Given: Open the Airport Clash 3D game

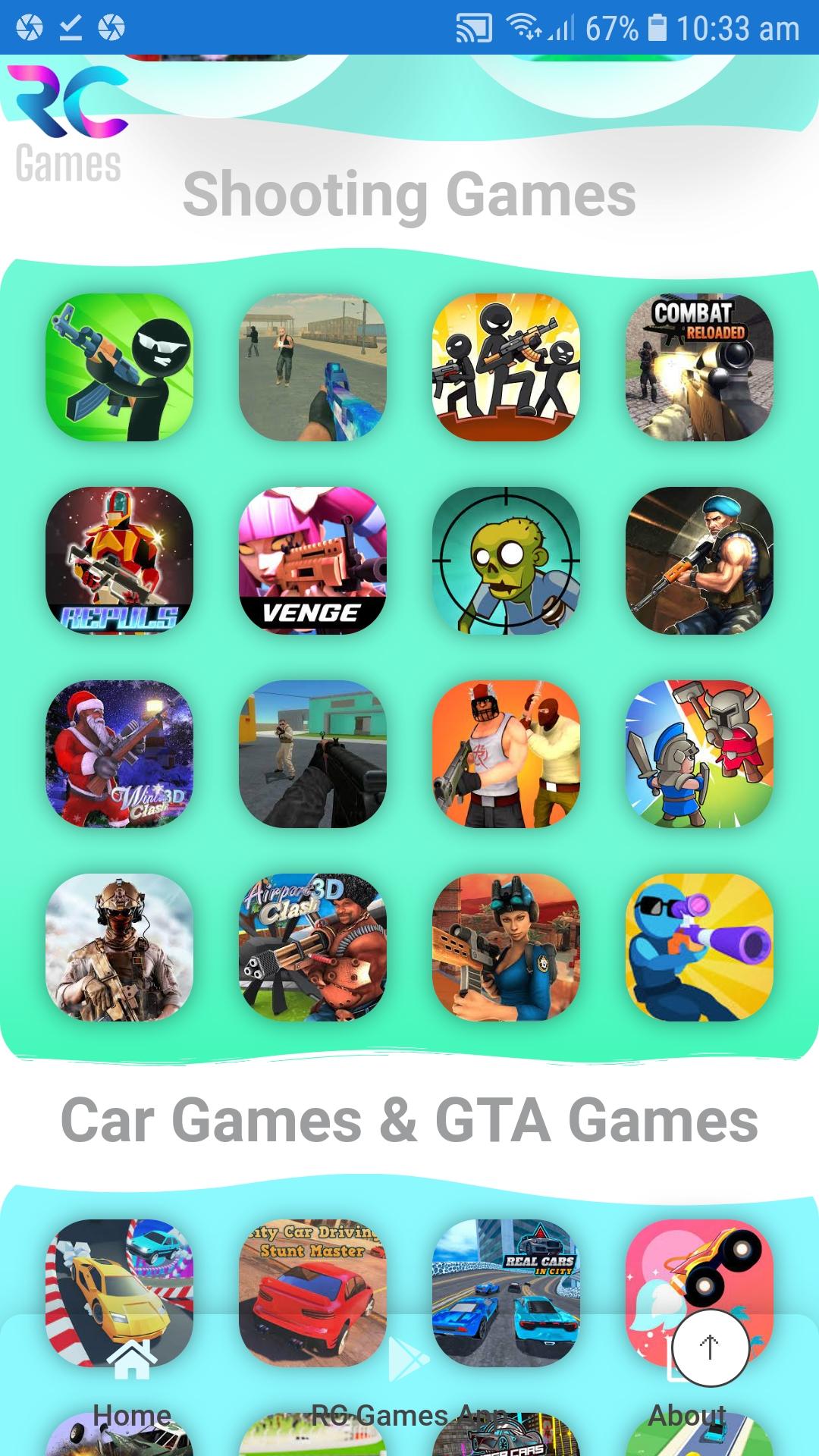Looking at the screenshot, I should click(x=312, y=947).
